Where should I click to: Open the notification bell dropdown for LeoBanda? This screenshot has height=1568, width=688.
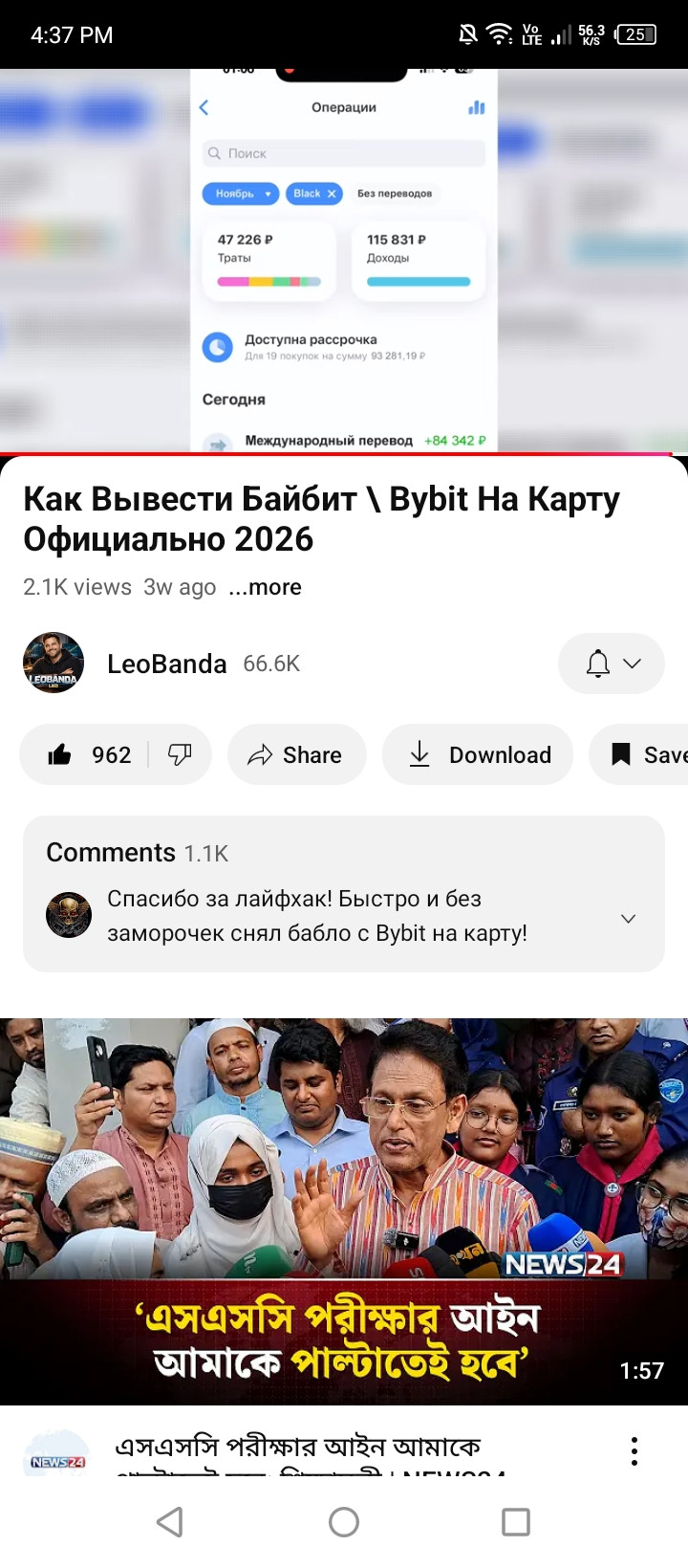coord(612,664)
